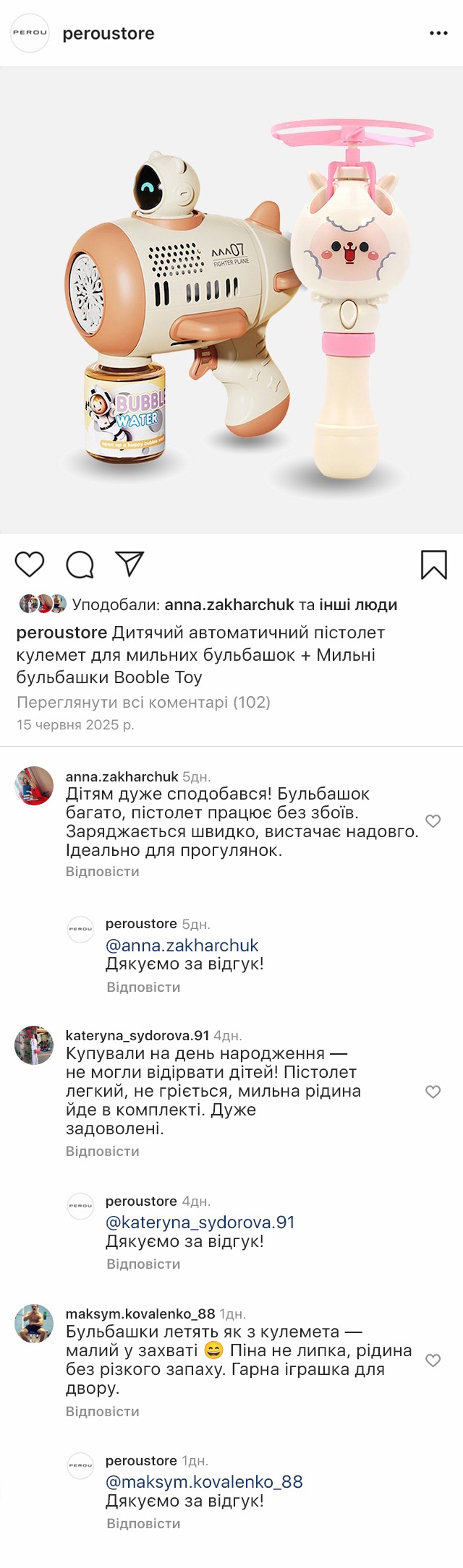Bookmark this post
Screen dimensions: 463x1568
click(433, 565)
